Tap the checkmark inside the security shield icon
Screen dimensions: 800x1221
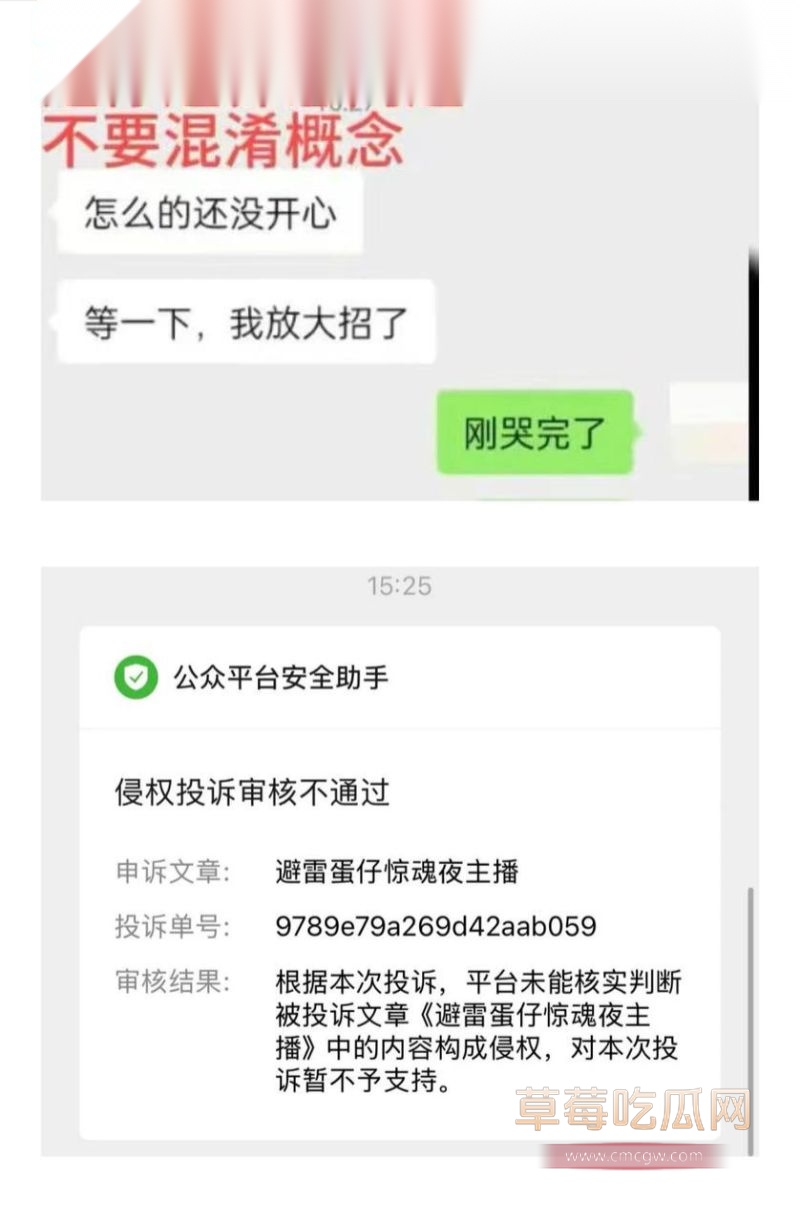pos(134,677)
